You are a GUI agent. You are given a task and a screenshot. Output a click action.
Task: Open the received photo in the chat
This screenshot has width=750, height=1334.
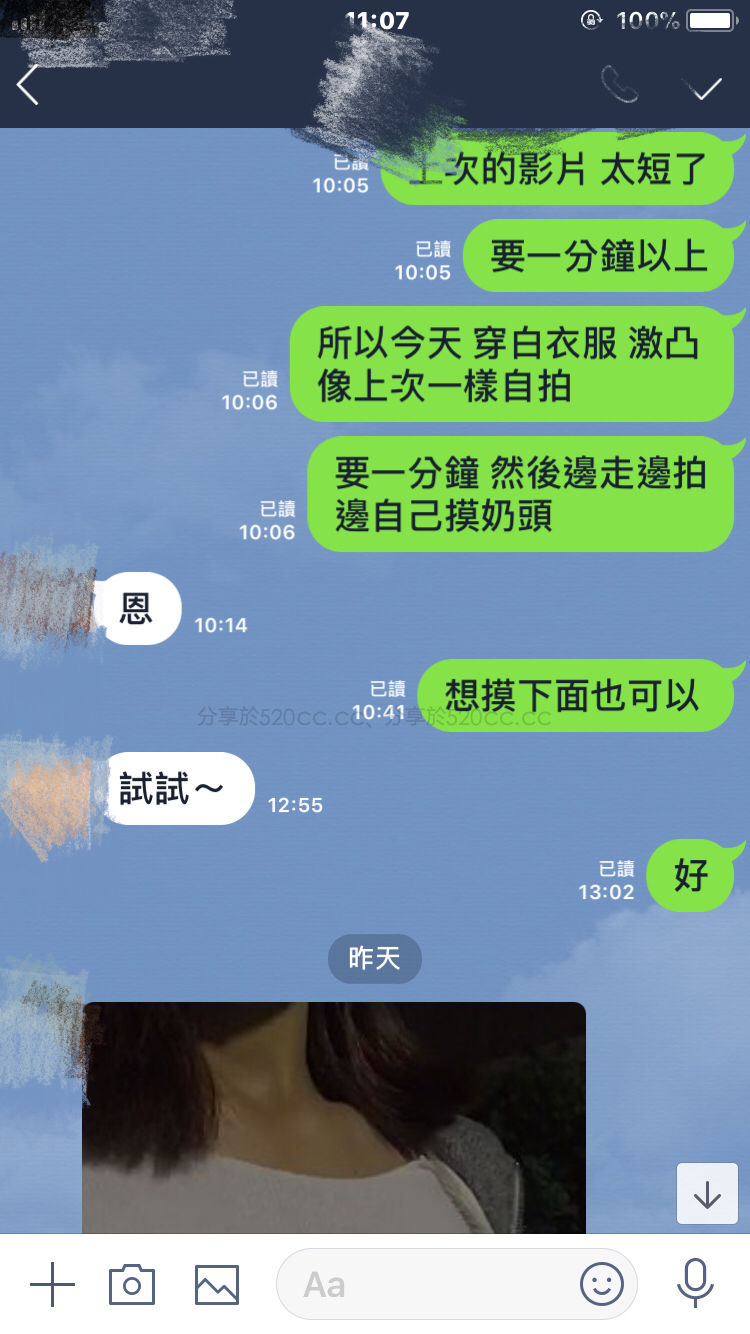tap(333, 1117)
